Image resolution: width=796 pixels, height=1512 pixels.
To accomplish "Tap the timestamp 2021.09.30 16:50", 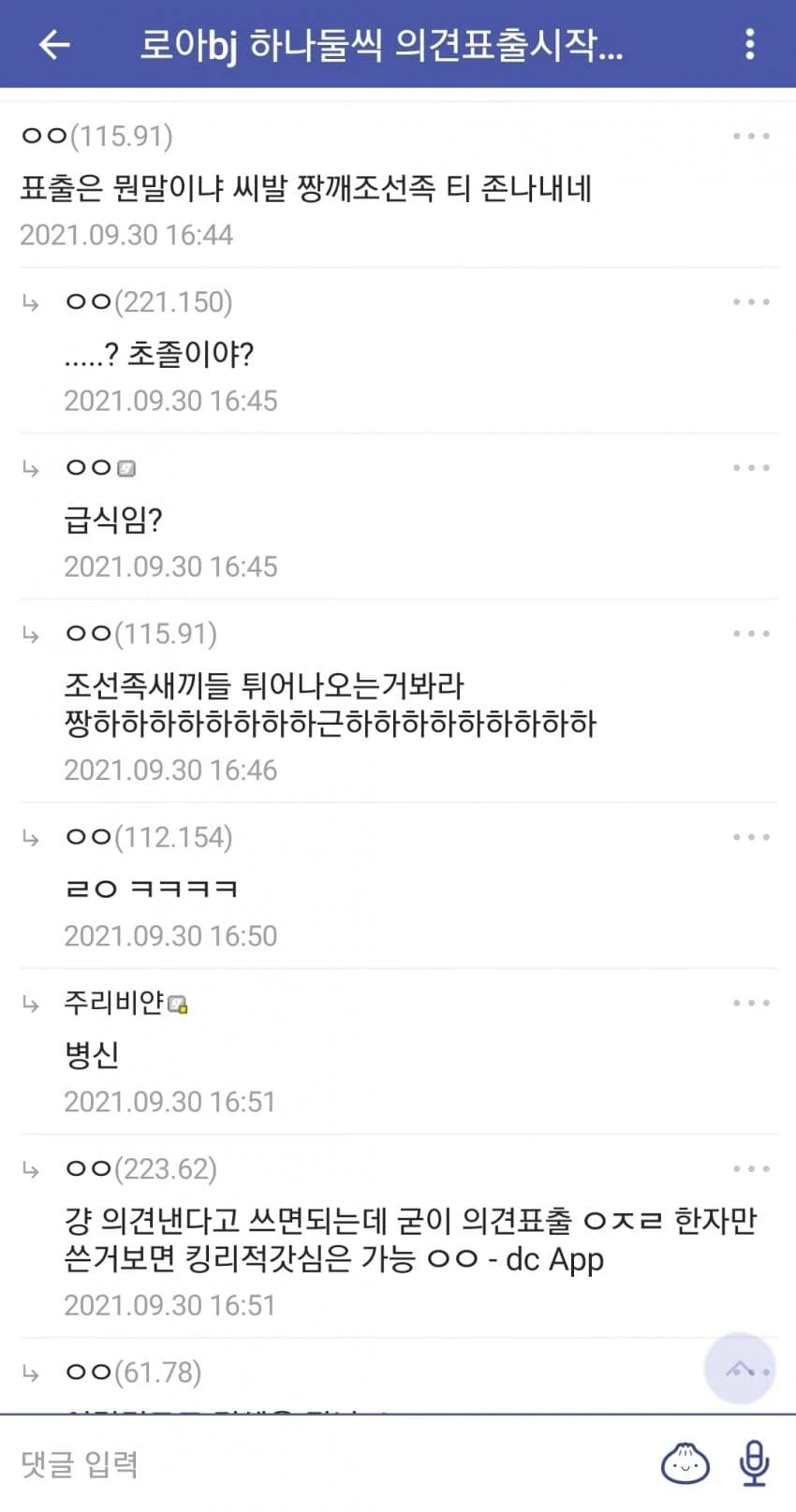I will pyautogui.click(x=171, y=935).
